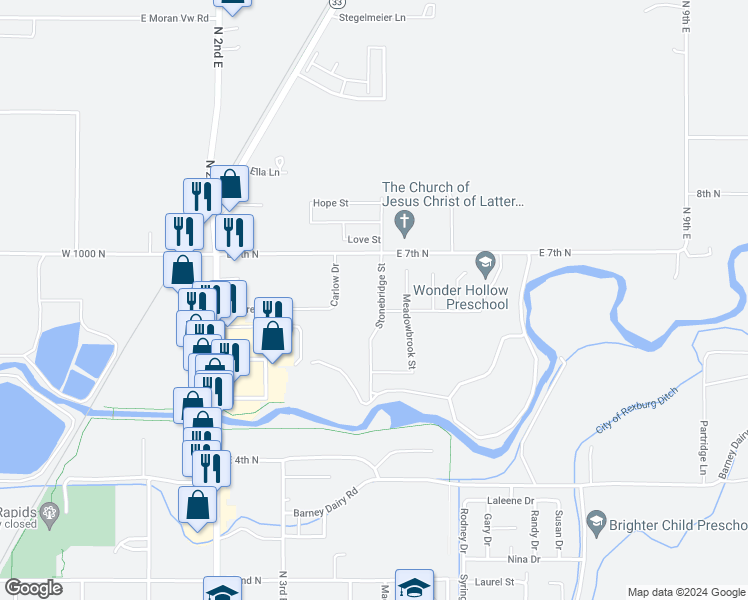
Task: Tap the restaurant marker on E 4th N
Action: point(212,469)
